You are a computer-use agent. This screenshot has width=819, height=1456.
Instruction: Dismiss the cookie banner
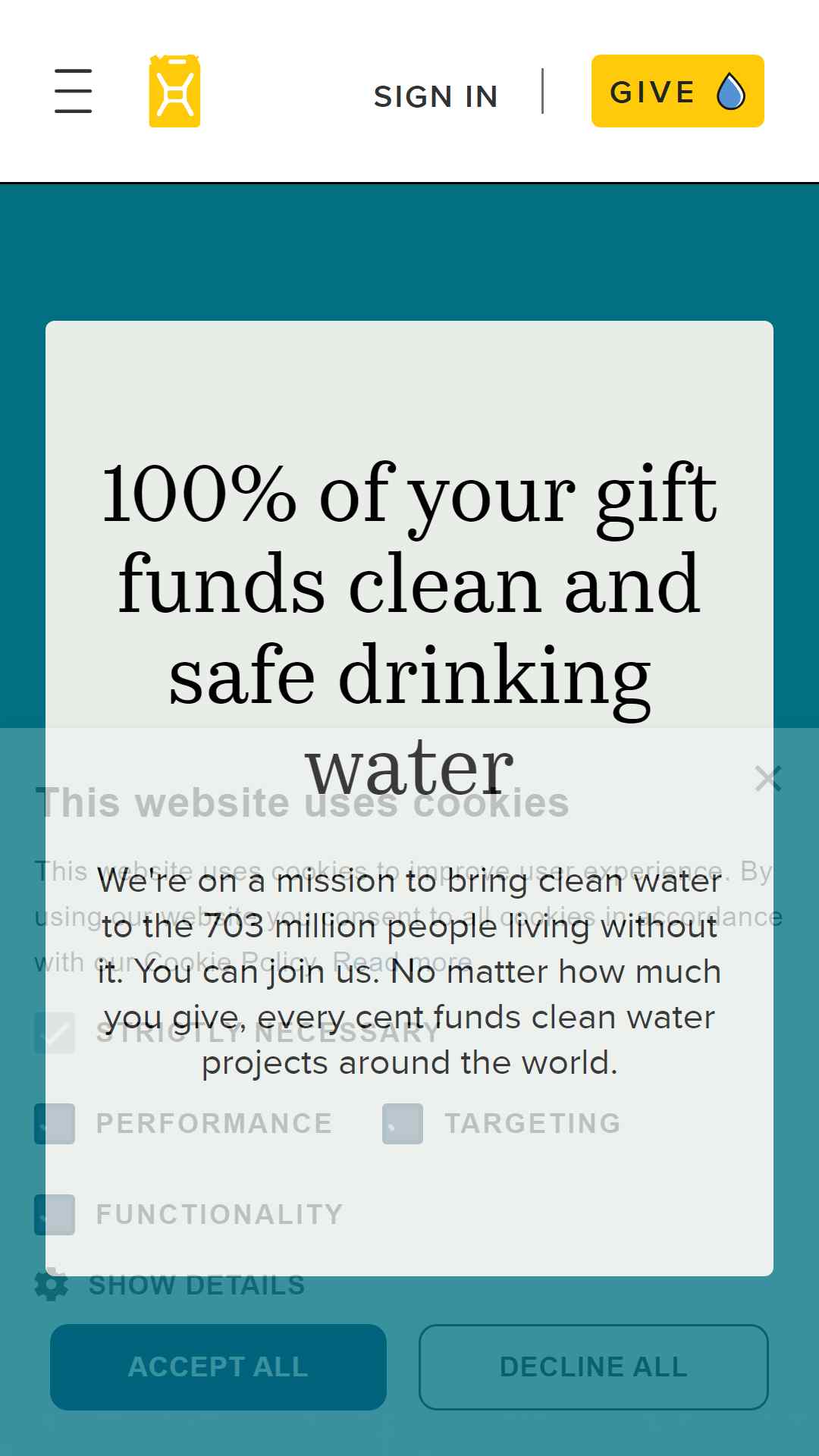pyautogui.click(x=768, y=778)
